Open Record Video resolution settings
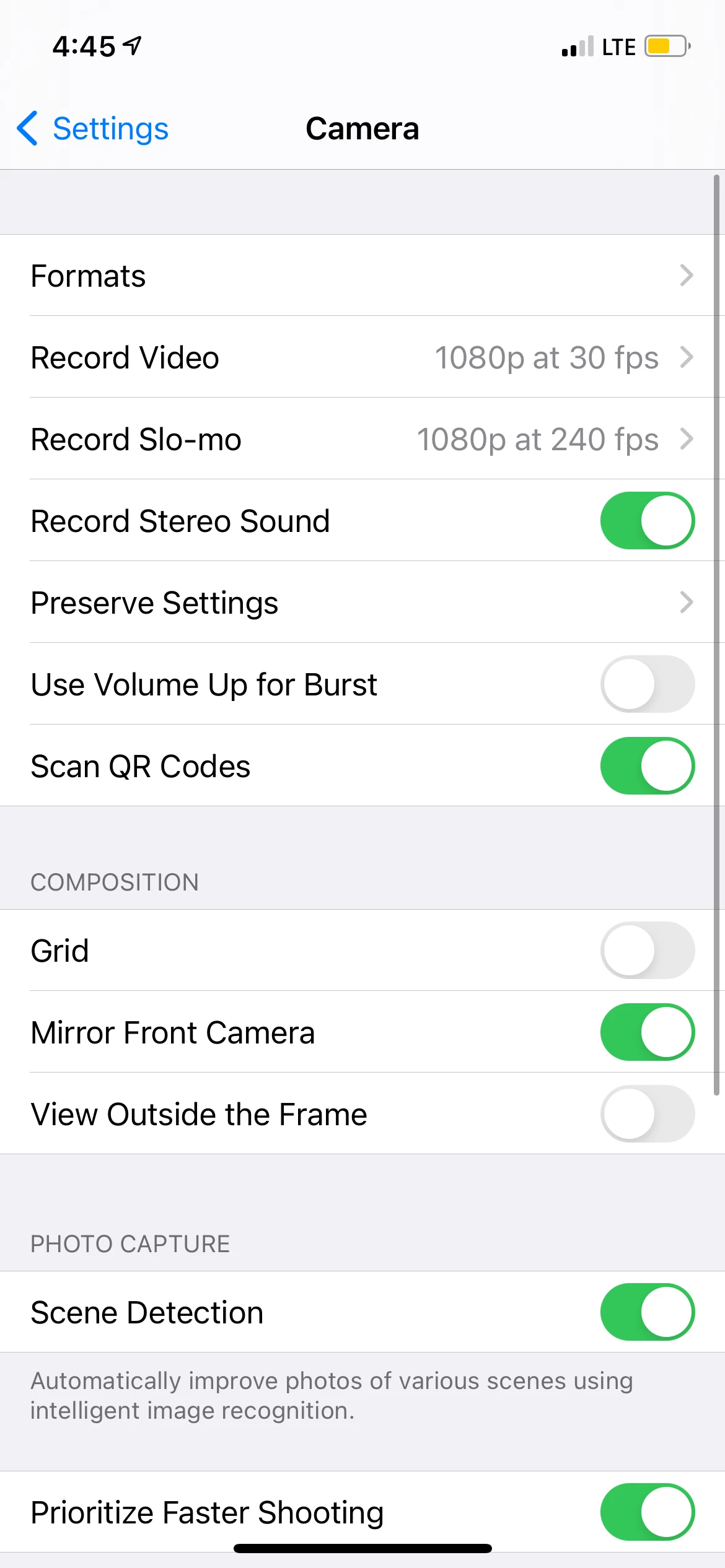 coord(362,357)
